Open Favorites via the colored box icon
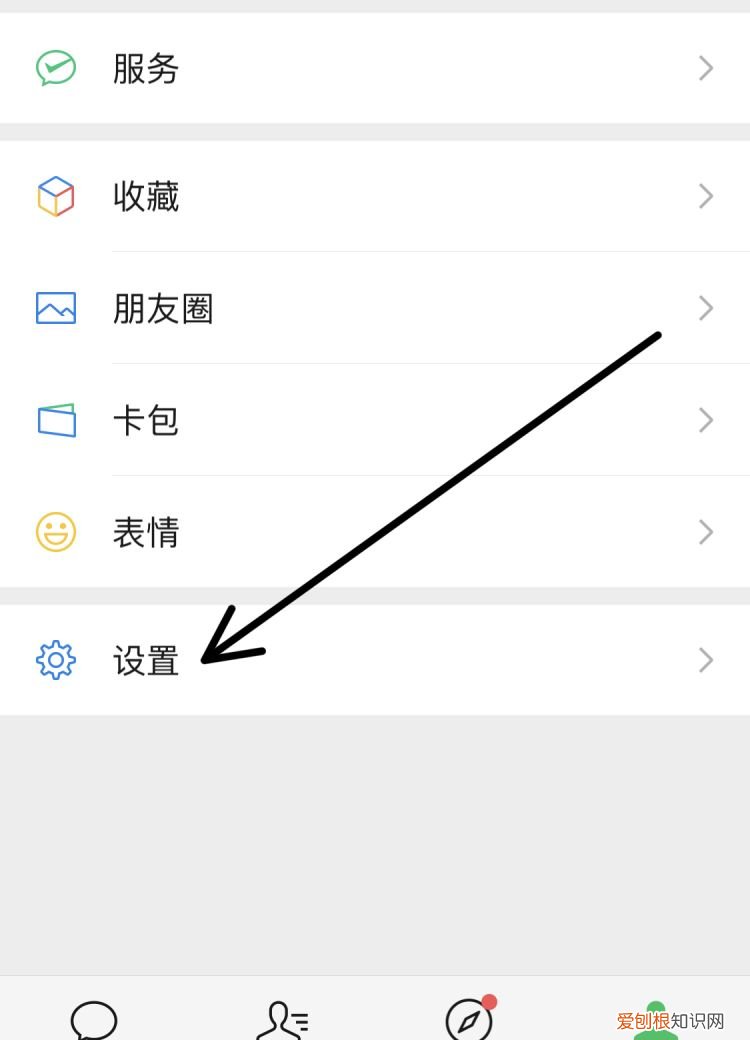This screenshot has height=1040, width=750. coord(57,196)
